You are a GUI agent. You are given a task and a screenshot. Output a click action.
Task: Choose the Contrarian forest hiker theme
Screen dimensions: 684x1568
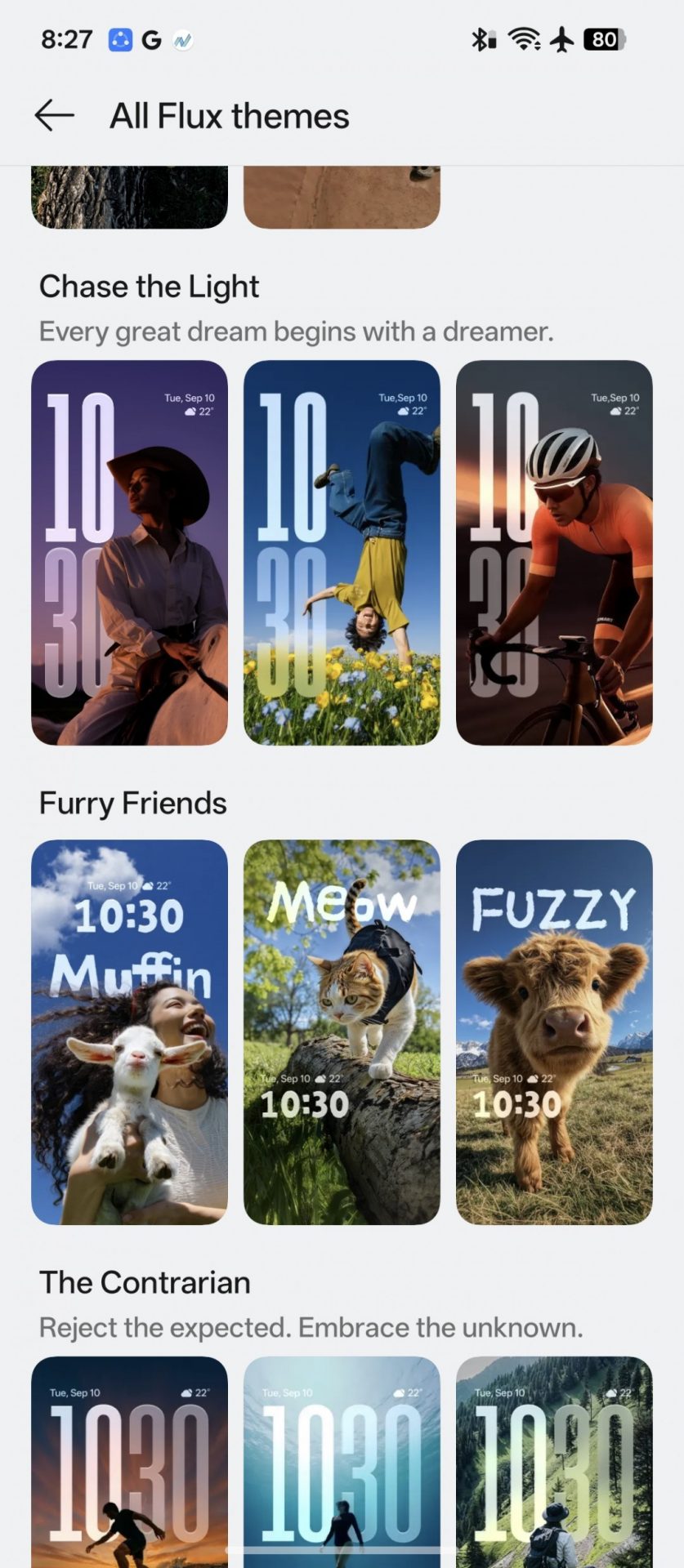pyautogui.click(x=554, y=1462)
